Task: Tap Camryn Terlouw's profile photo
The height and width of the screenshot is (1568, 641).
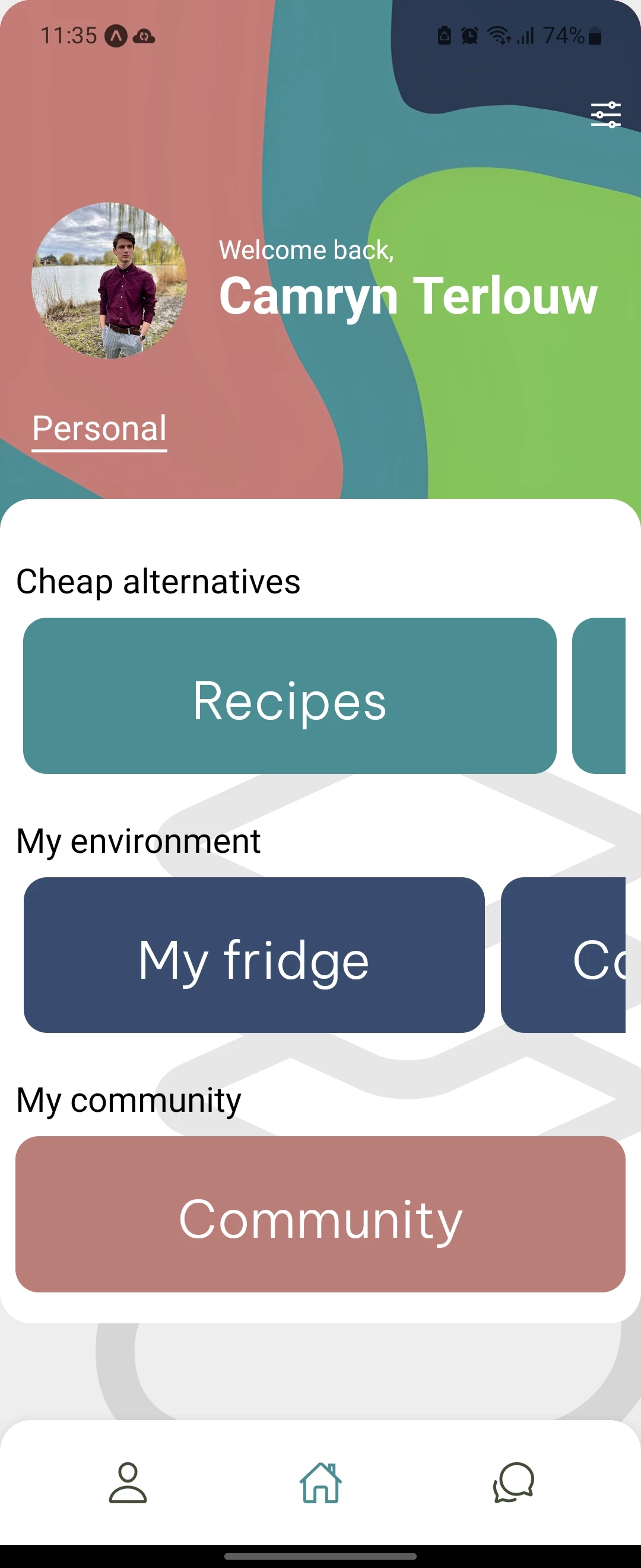Action: coord(115,279)
